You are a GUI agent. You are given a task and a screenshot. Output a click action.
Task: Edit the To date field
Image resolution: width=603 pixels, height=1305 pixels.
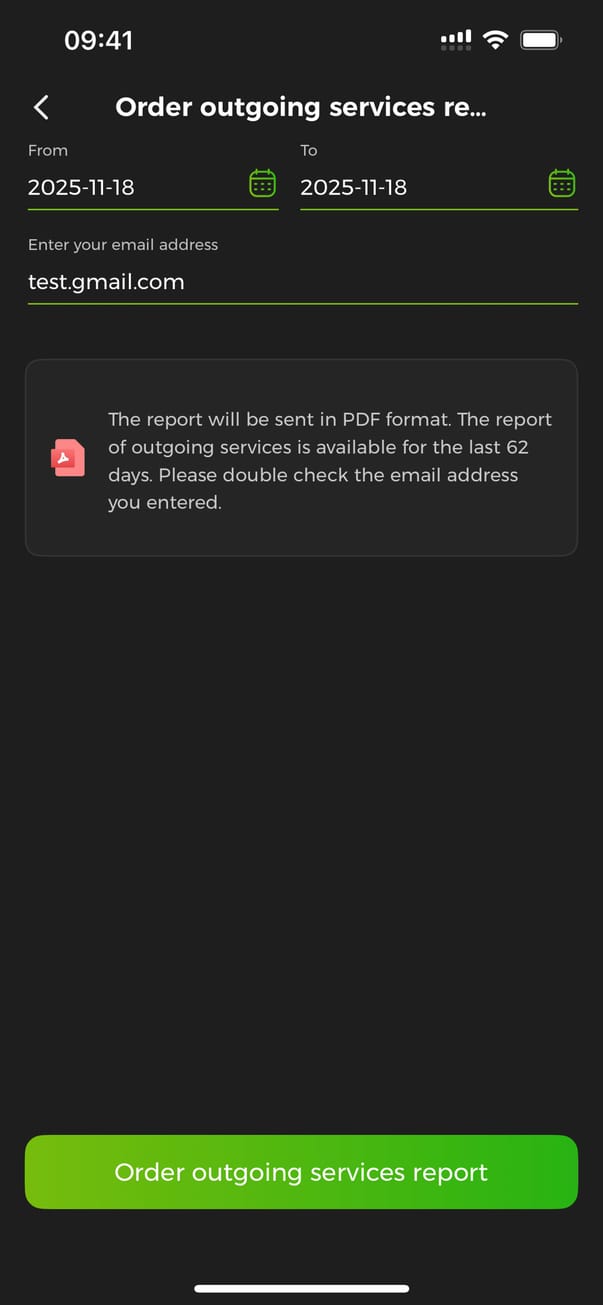click(x=415, y=187)
